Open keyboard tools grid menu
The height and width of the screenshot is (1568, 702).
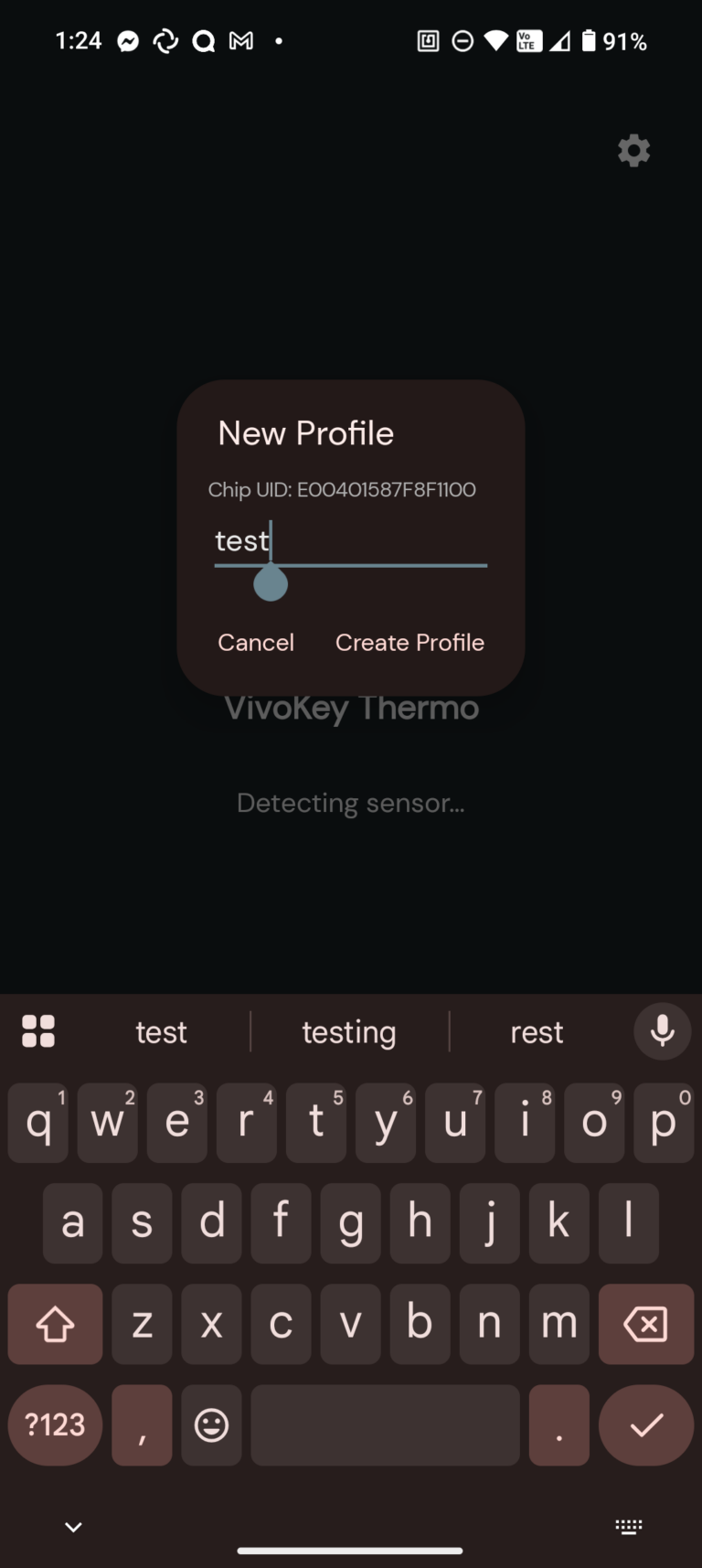pyautogui.click(x=38, y=1031)
